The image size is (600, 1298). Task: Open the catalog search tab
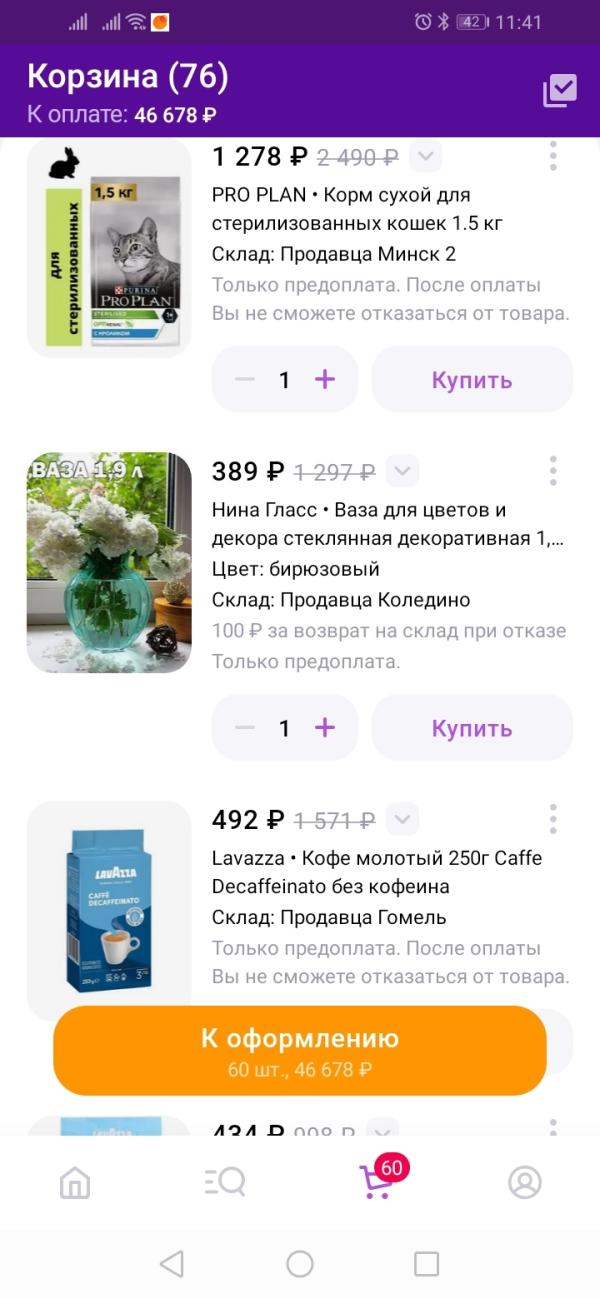(x=225, y=1183)
